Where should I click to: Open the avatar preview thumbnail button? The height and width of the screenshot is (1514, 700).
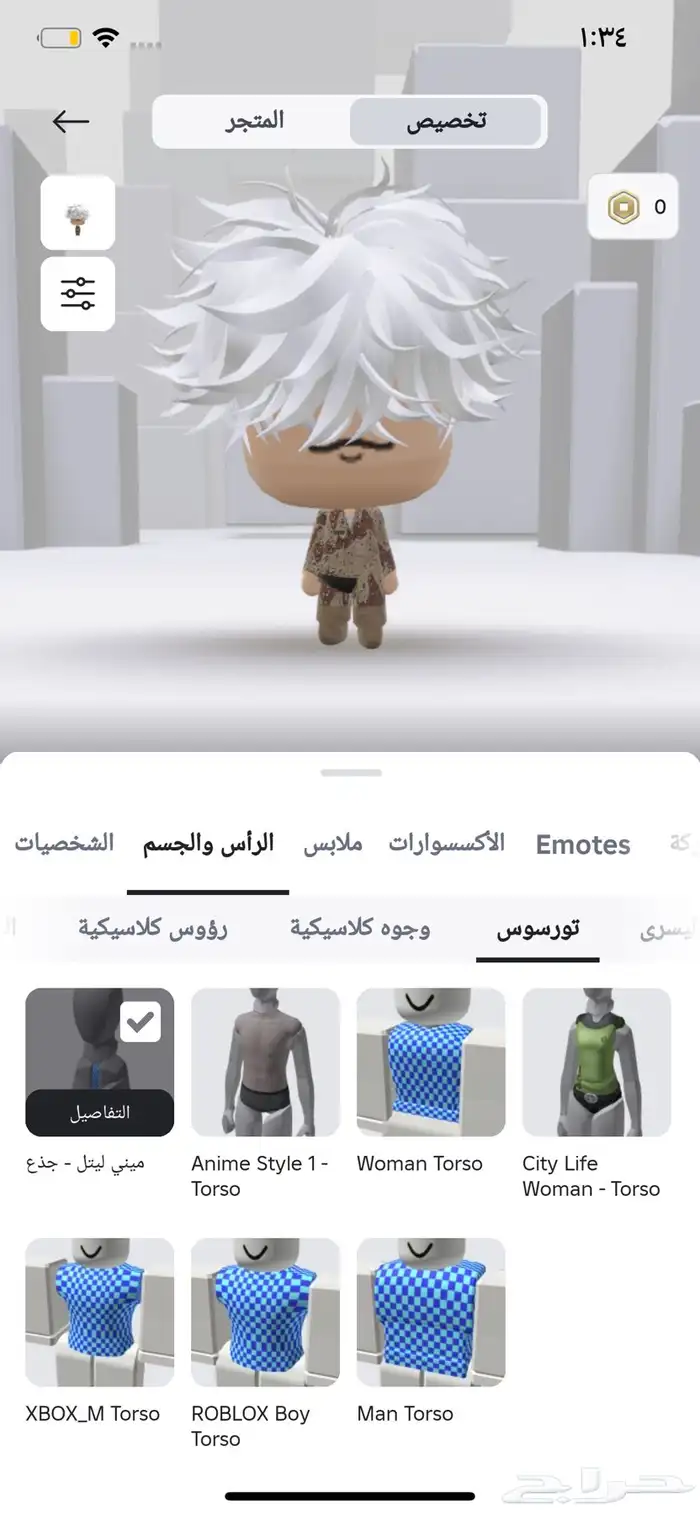[78, 212]
